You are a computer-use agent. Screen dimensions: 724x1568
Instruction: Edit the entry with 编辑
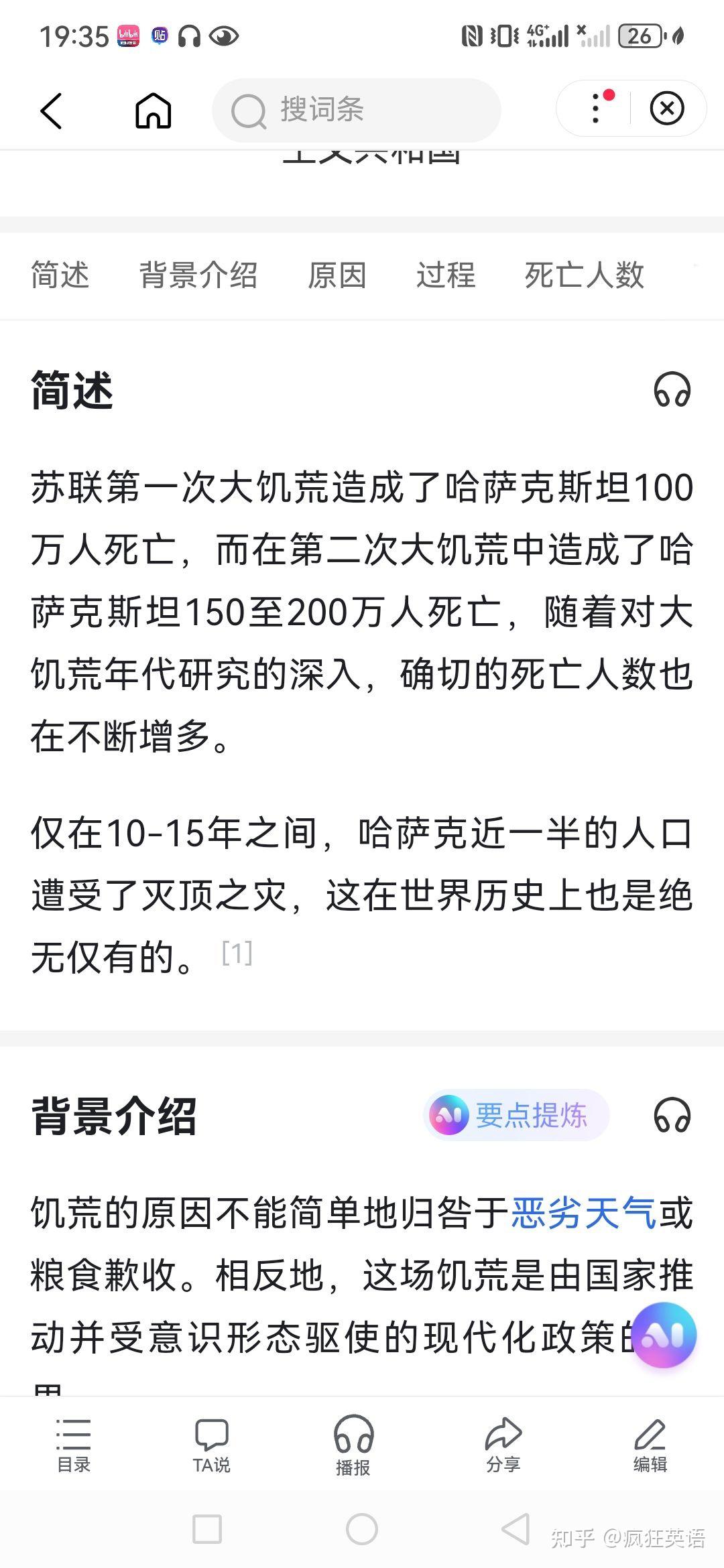click(x=650, y=1446)
